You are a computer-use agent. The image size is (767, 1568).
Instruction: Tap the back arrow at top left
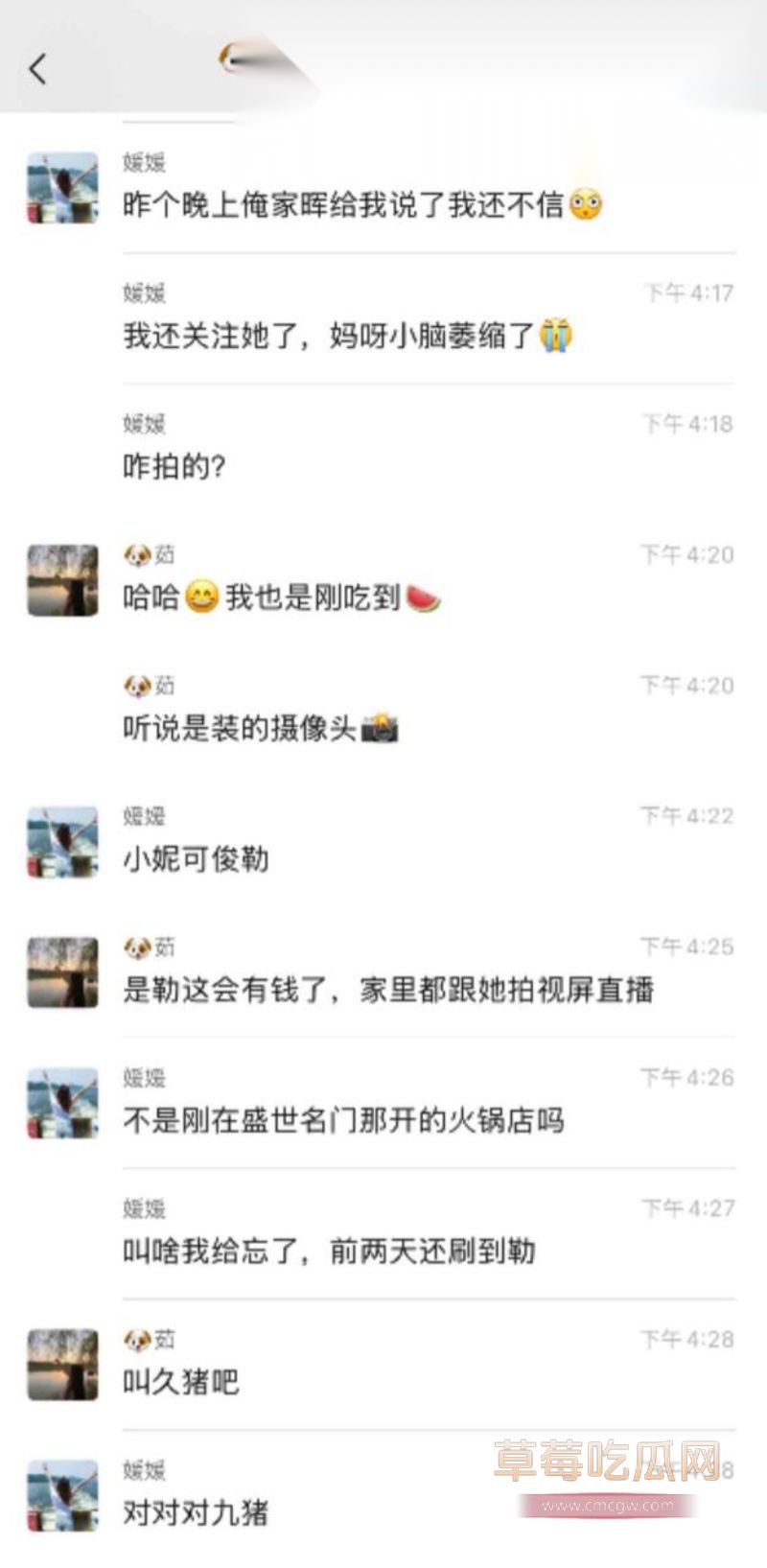[38, 69]
